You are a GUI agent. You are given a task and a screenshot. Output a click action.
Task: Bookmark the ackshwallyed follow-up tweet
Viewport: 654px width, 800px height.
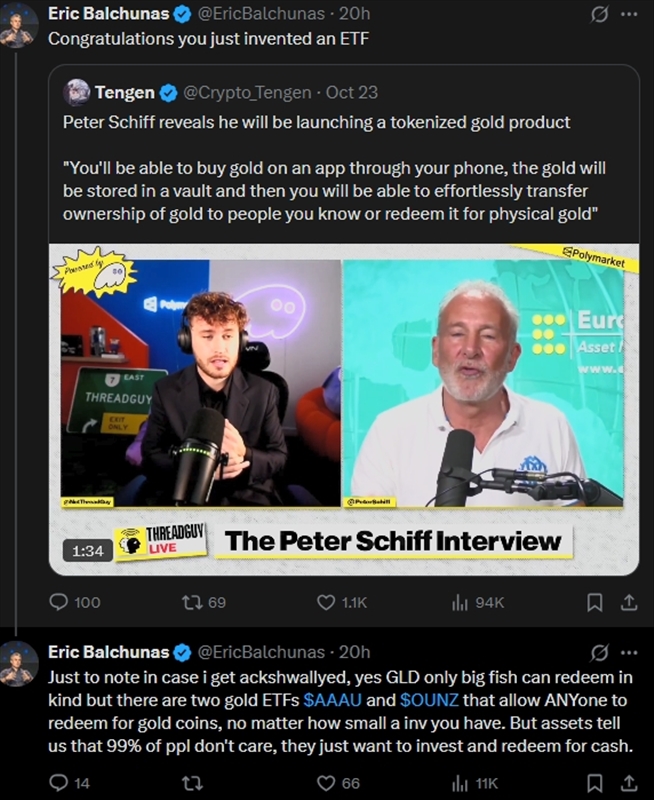[x=594, y=783]
